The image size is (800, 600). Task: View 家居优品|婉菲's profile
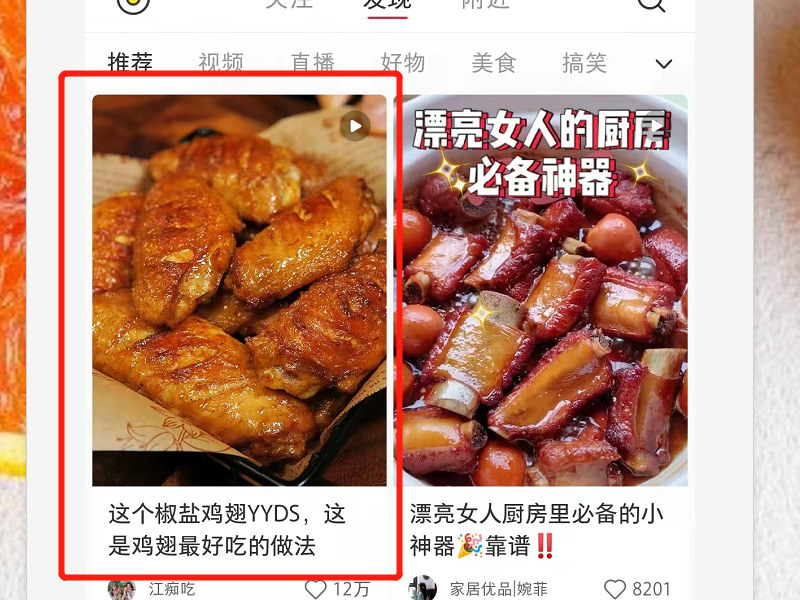(423, 589)
